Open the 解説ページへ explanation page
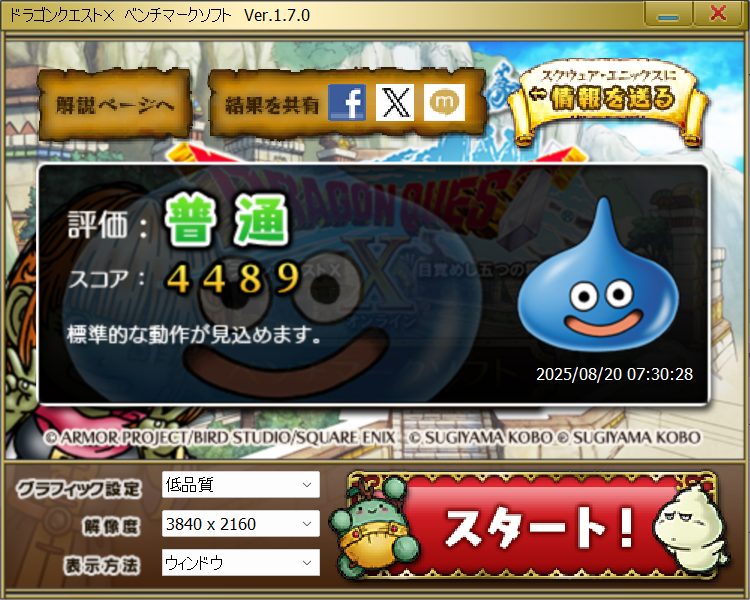The height and width of the screenshot is (600, 750). 115,104
